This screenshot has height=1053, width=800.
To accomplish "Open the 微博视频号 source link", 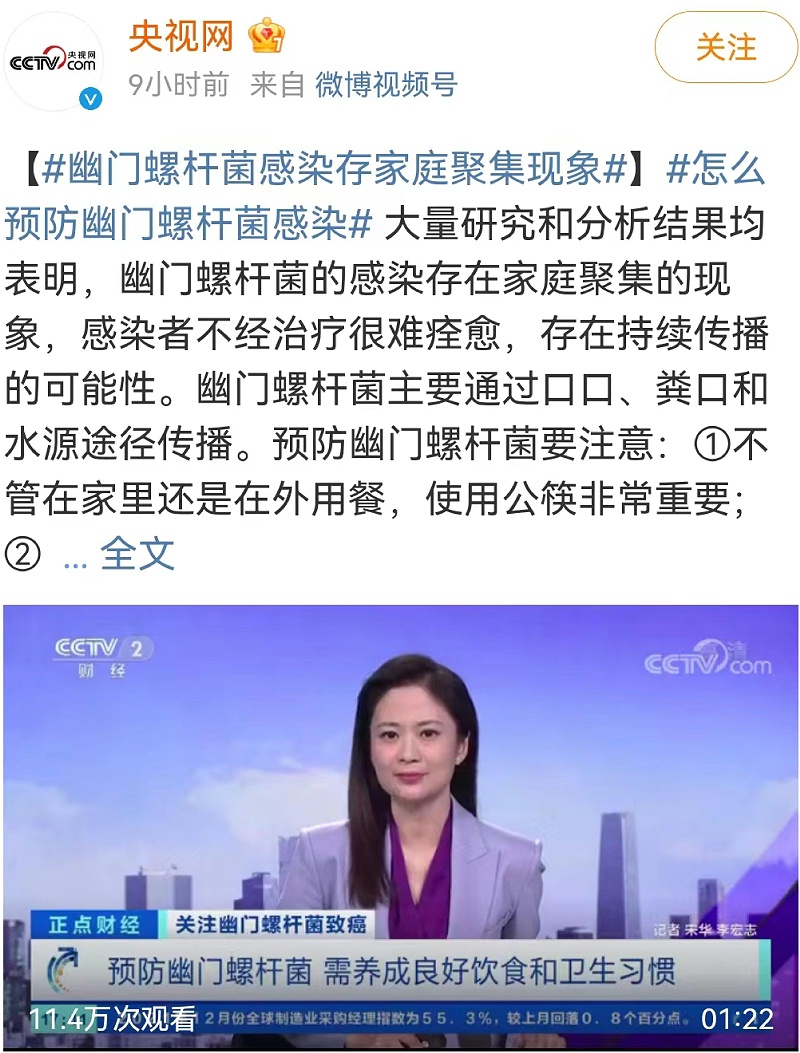I will pyautogui.click(x=386, y=85).
